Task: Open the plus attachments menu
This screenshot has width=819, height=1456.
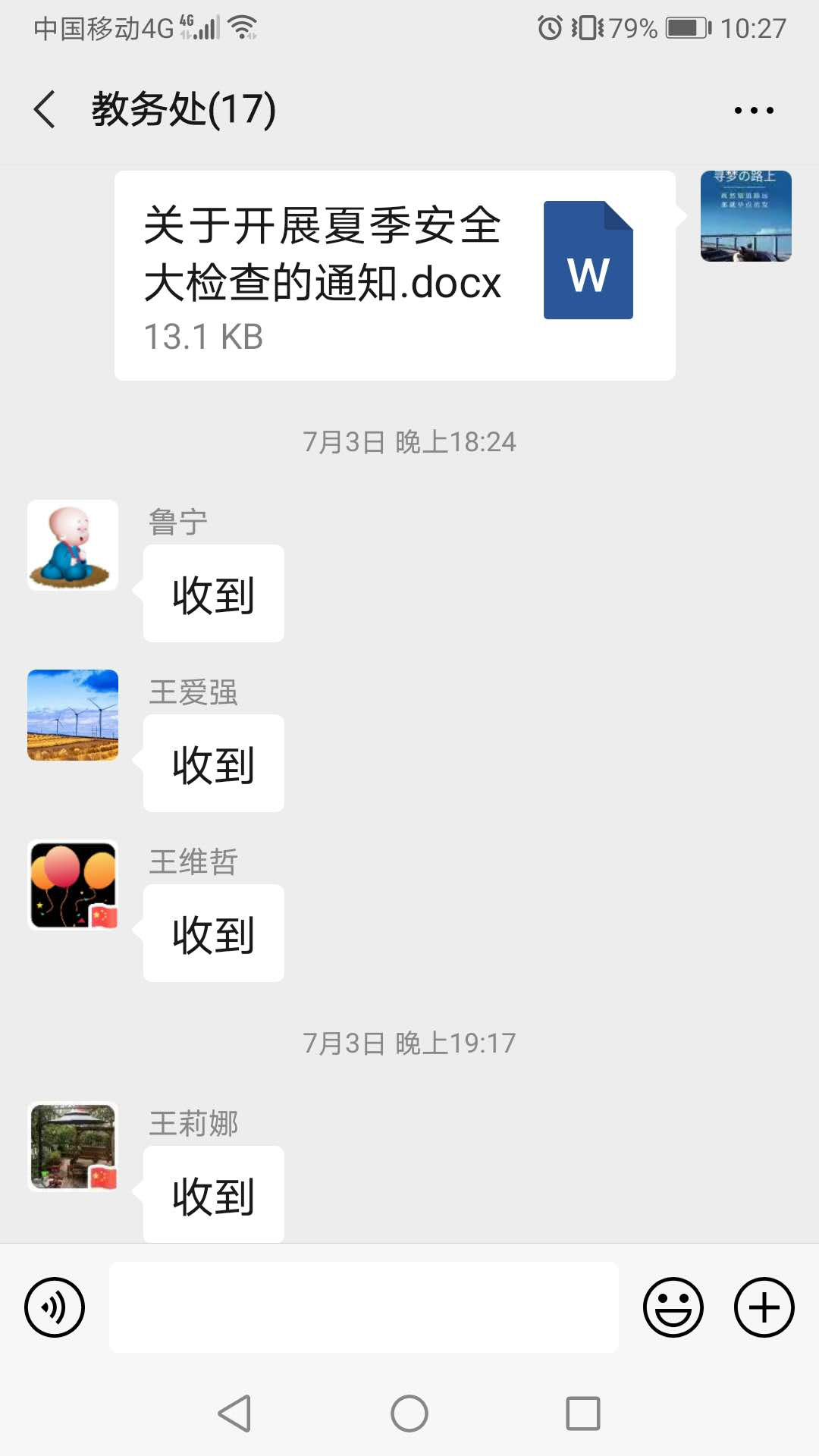Action: click(x=764, y=1307)
